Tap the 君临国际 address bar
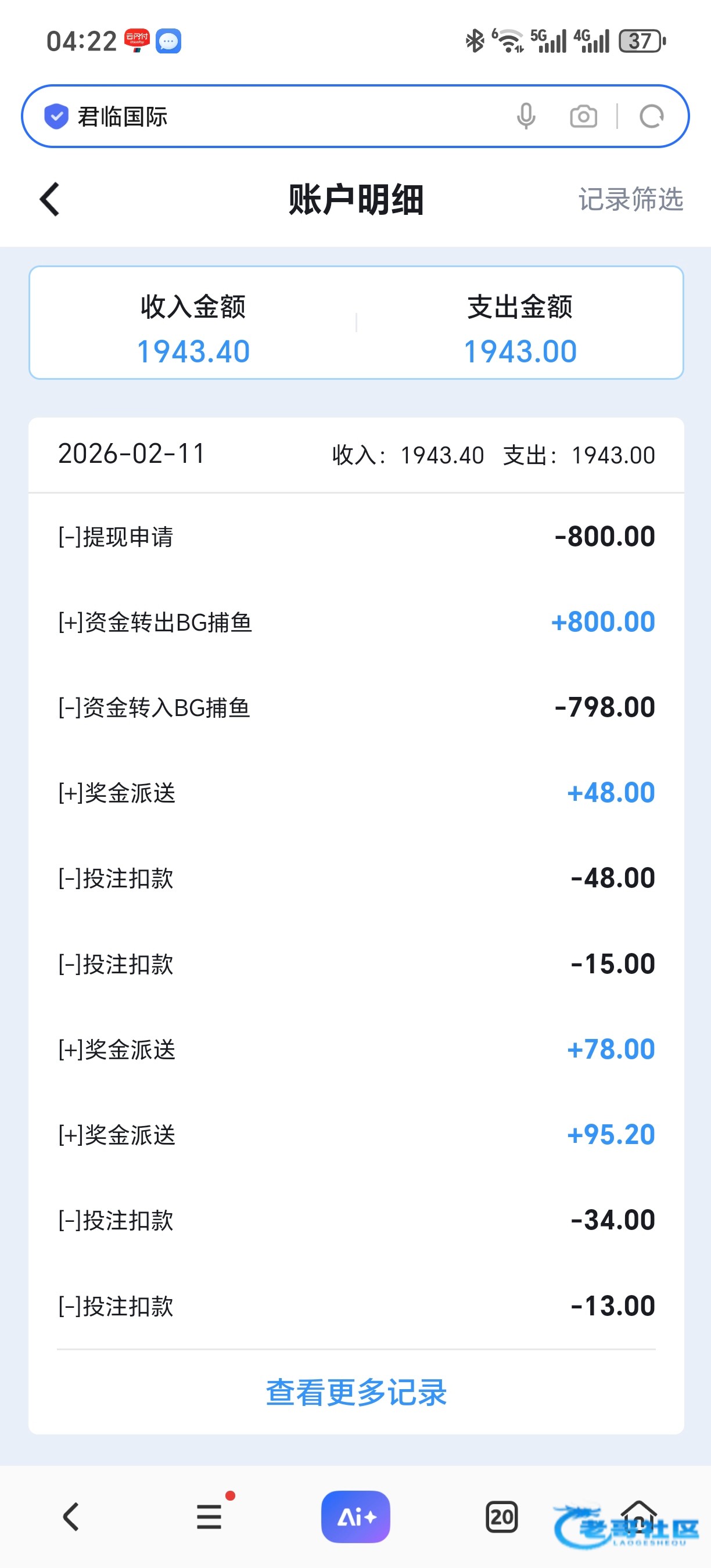 click(x=274, y=116)
